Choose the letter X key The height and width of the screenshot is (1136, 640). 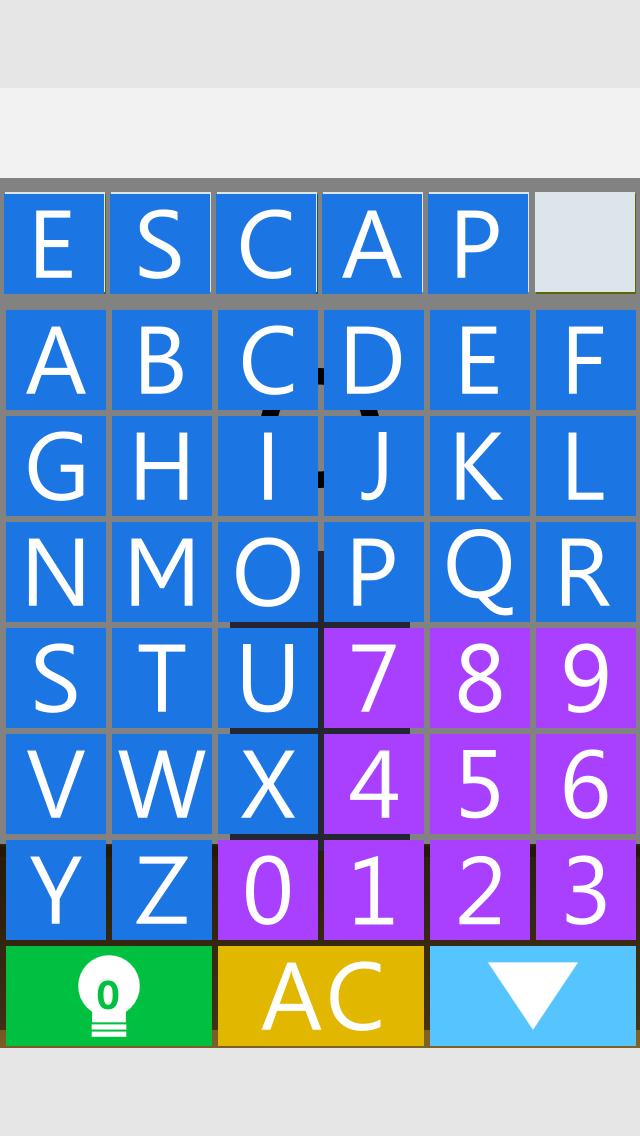coord(267,784)
